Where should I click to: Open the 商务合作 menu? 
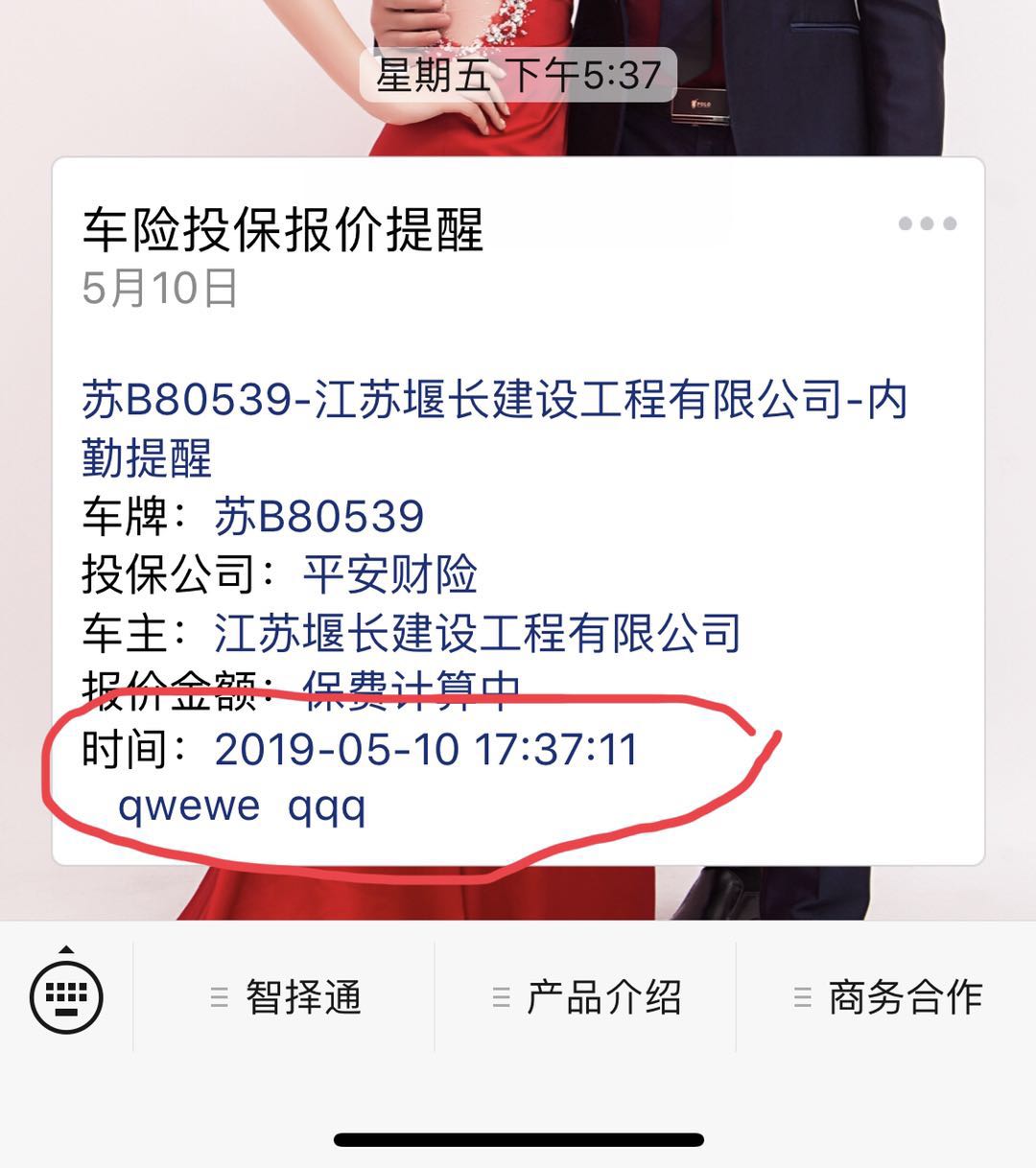click(887, 997)
